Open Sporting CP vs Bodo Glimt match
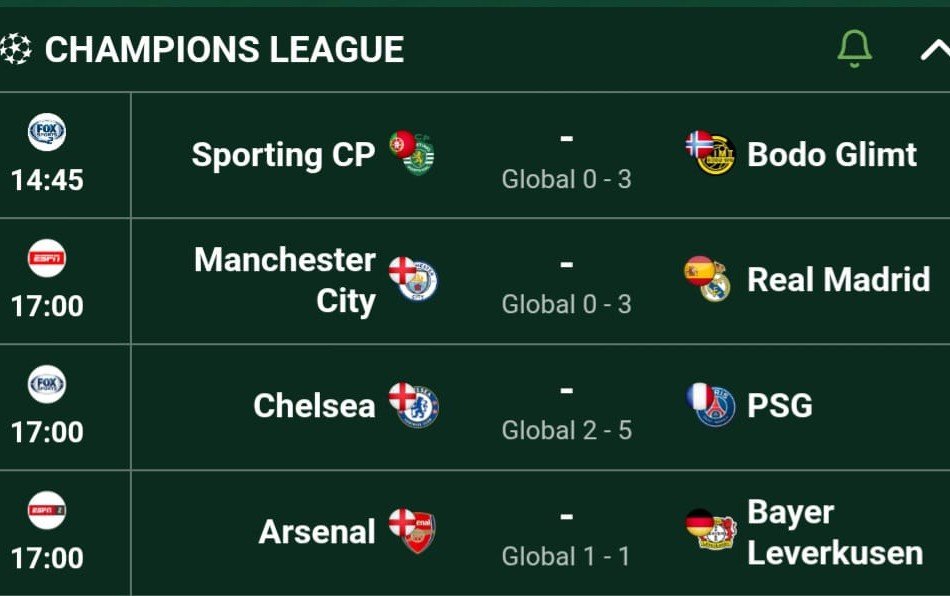950x596 pixels. coord(475,155)
